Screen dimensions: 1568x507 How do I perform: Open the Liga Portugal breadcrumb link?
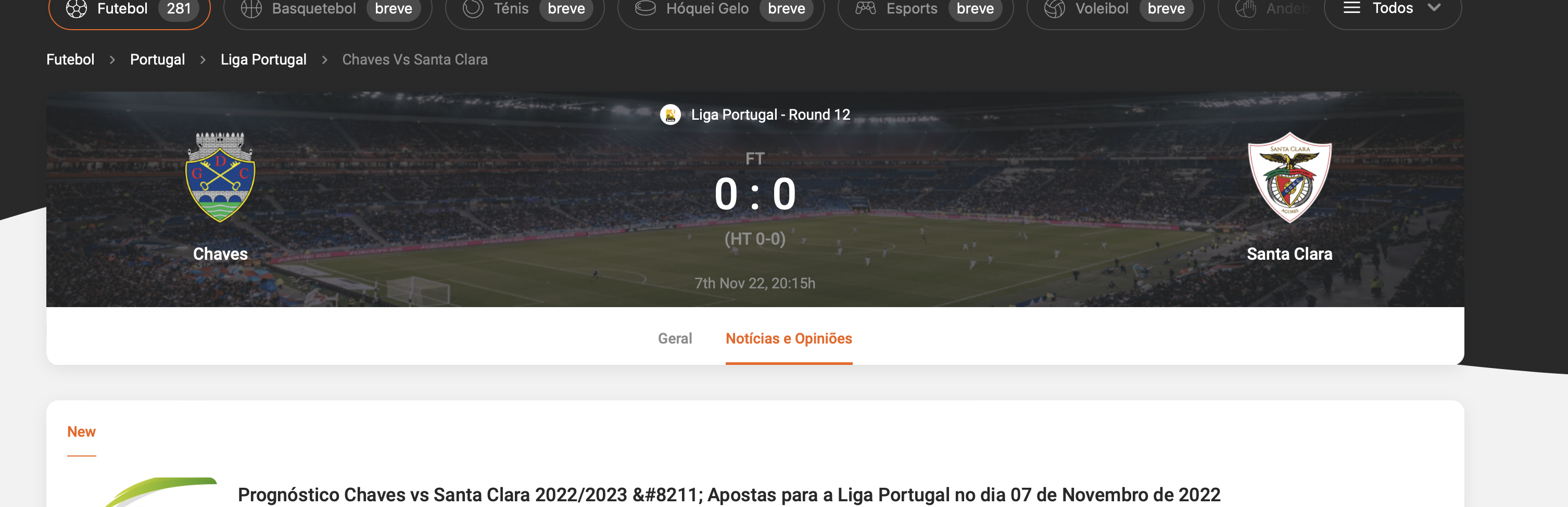pos(263,60)
